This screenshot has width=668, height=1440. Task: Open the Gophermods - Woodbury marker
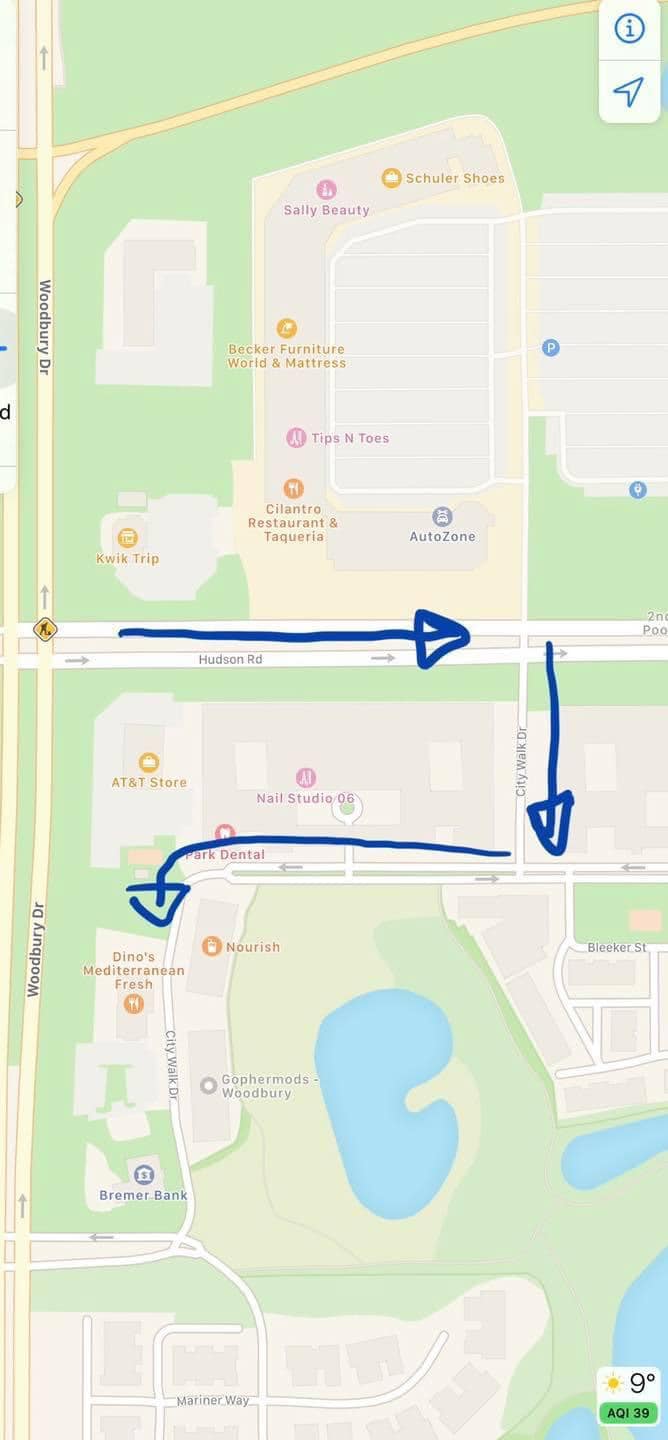pyautogui.click(x=208, y=1085)
